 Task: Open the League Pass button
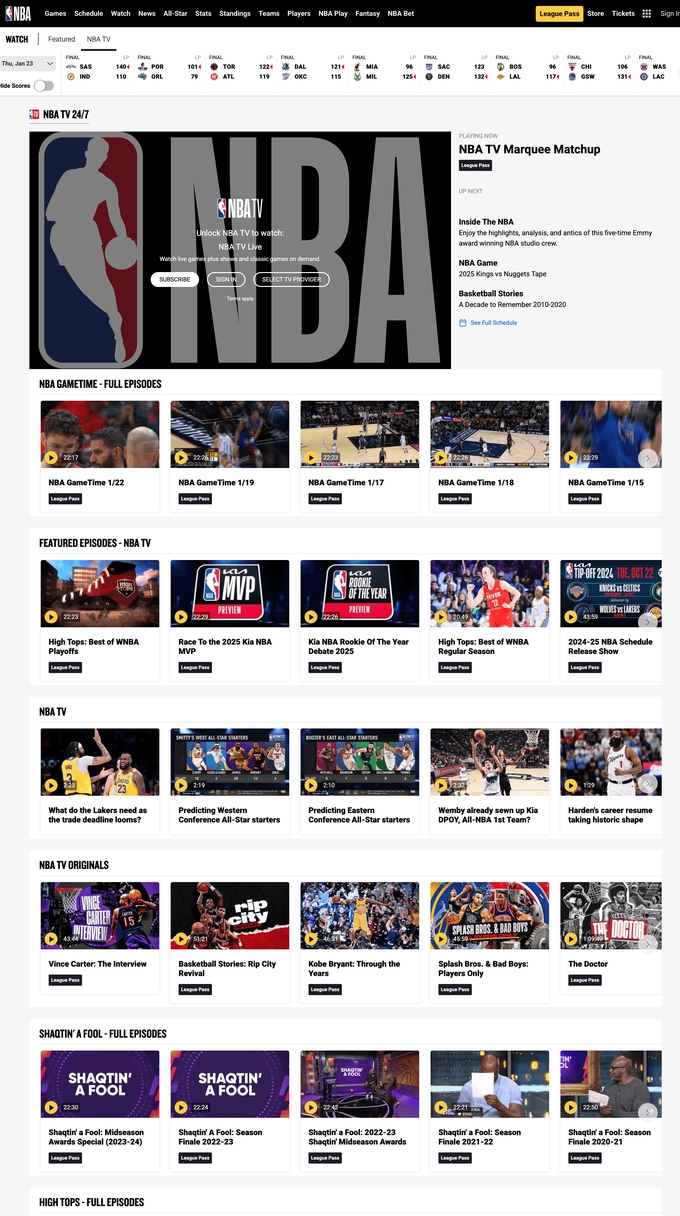559,14
